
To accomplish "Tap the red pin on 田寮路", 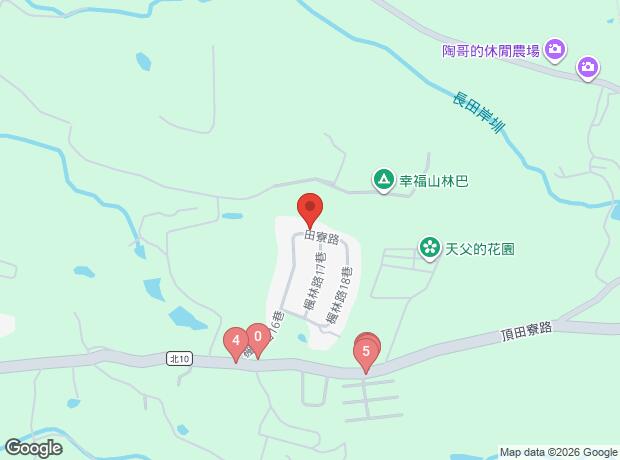I will click(309, 209).
